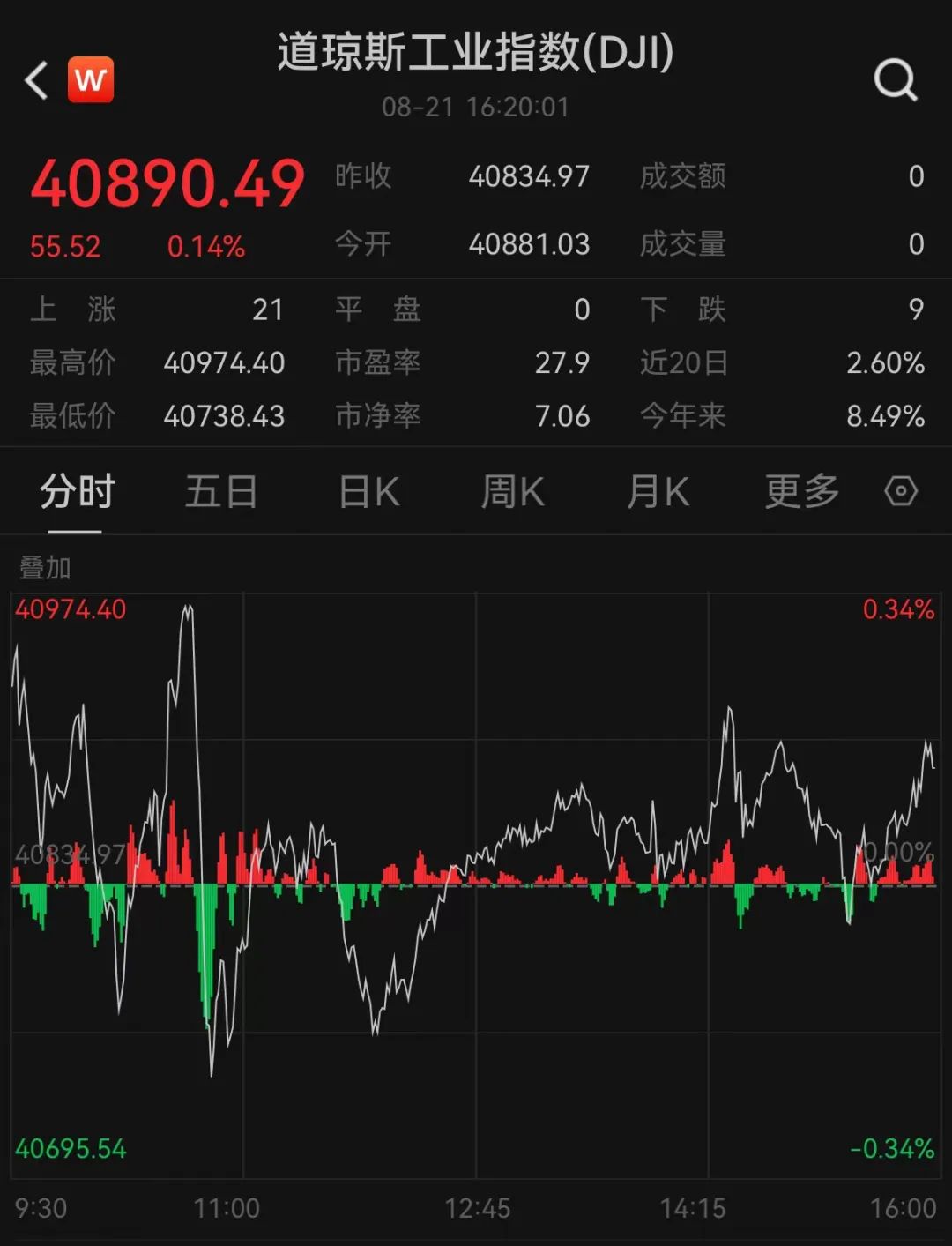Viewport: 952px width, 1246px height.
Task: Select the 分时 chart tab
Action: pos(78,491)
